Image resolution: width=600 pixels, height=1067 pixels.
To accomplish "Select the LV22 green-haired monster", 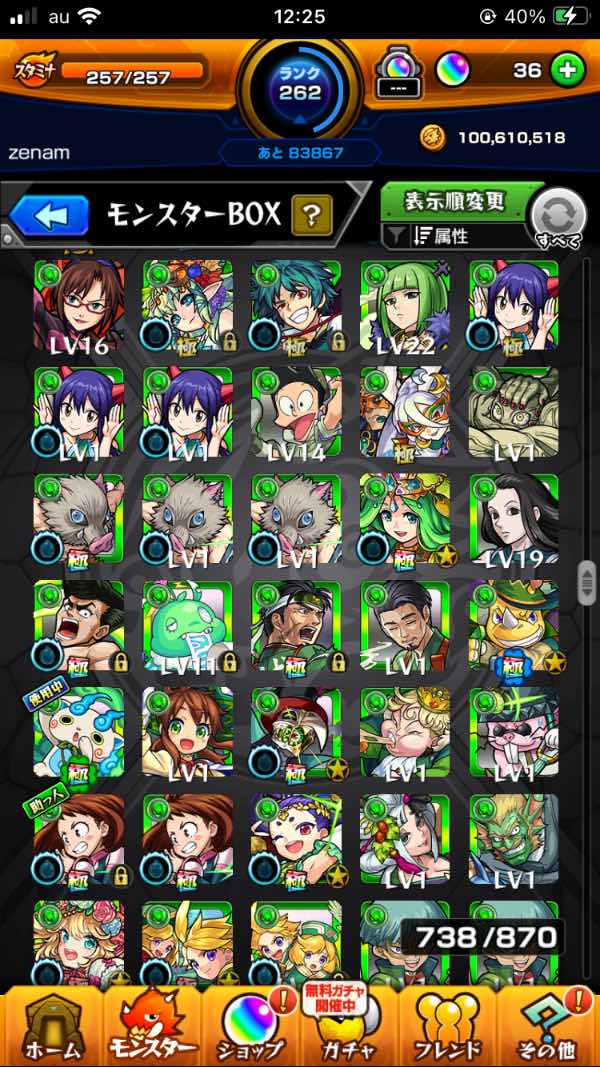I will click(x=404, y=306).
